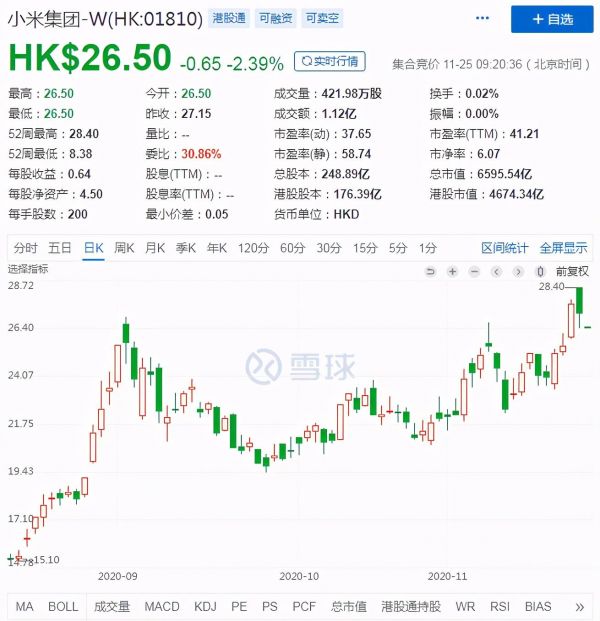
Task: Select the 月K chart tab
Action: point(154,247)
